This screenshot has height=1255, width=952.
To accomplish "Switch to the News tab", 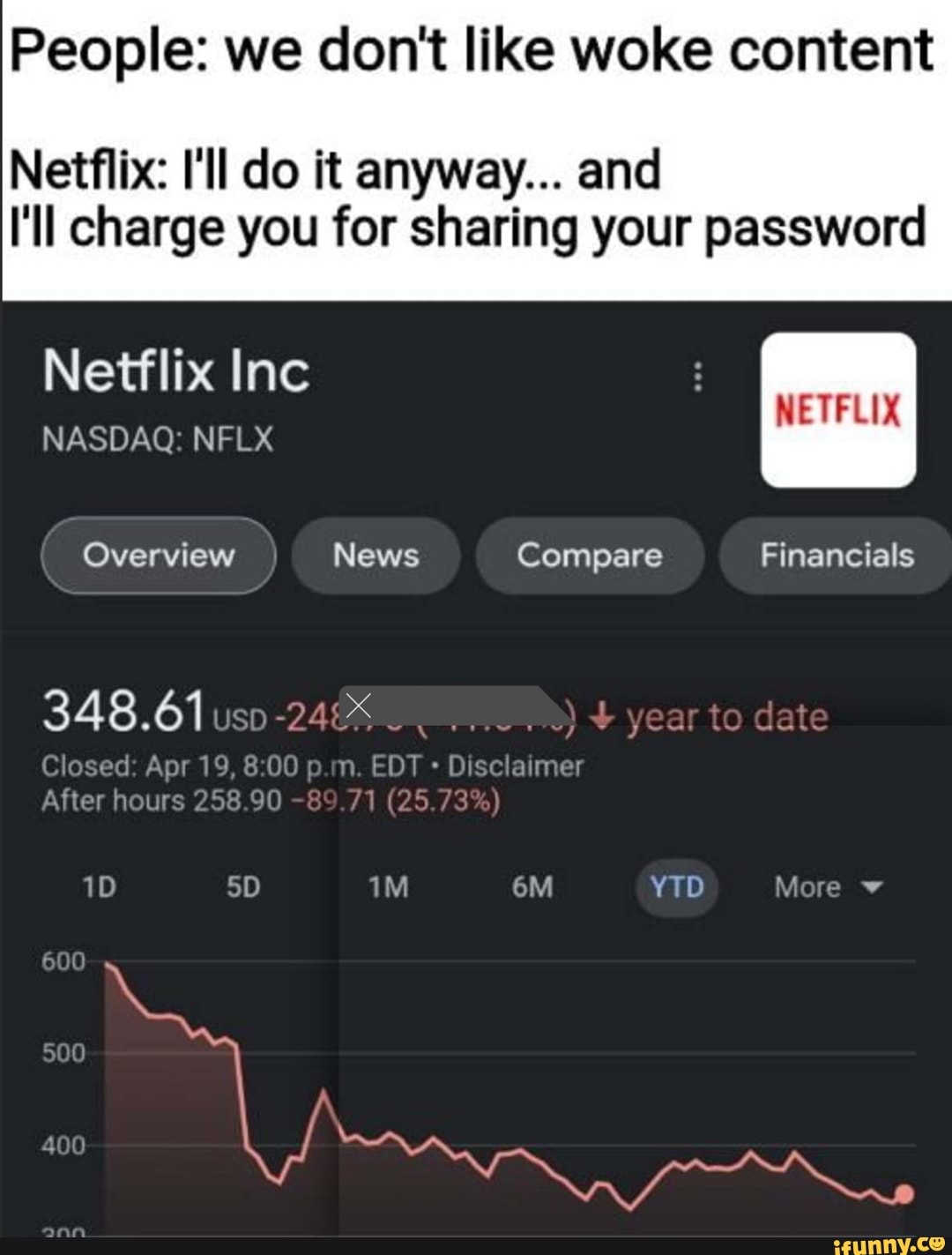I will tap(375, 556).
